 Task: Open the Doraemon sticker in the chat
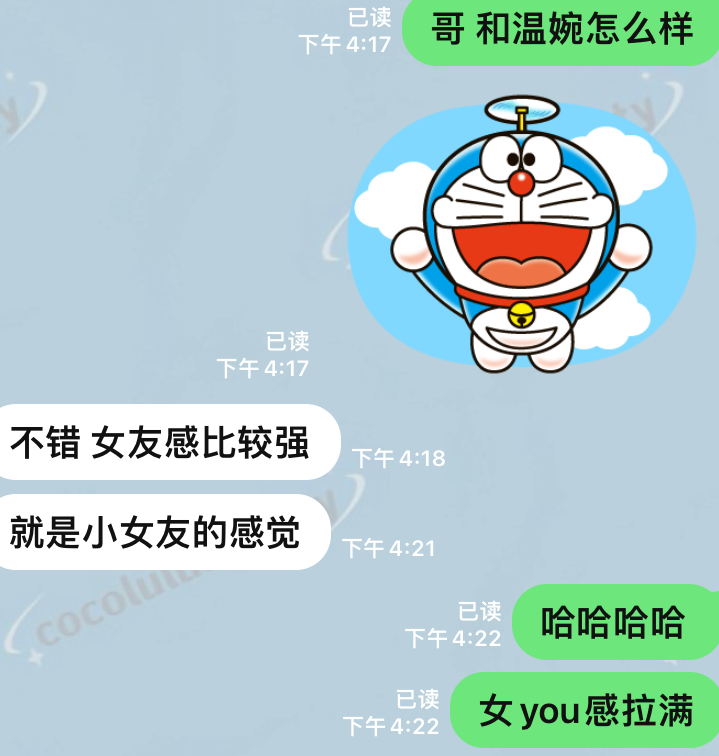(520, 235)
